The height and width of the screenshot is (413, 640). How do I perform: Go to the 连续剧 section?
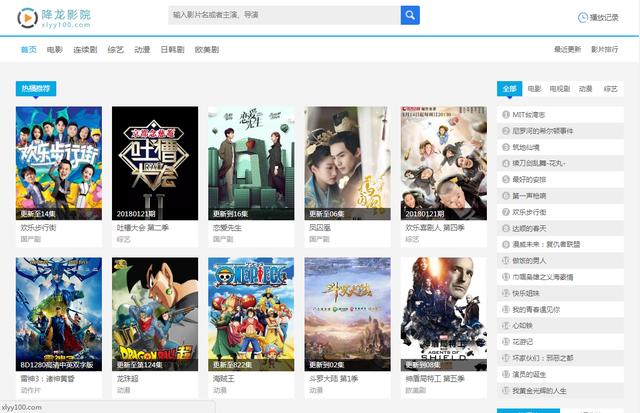84,49
